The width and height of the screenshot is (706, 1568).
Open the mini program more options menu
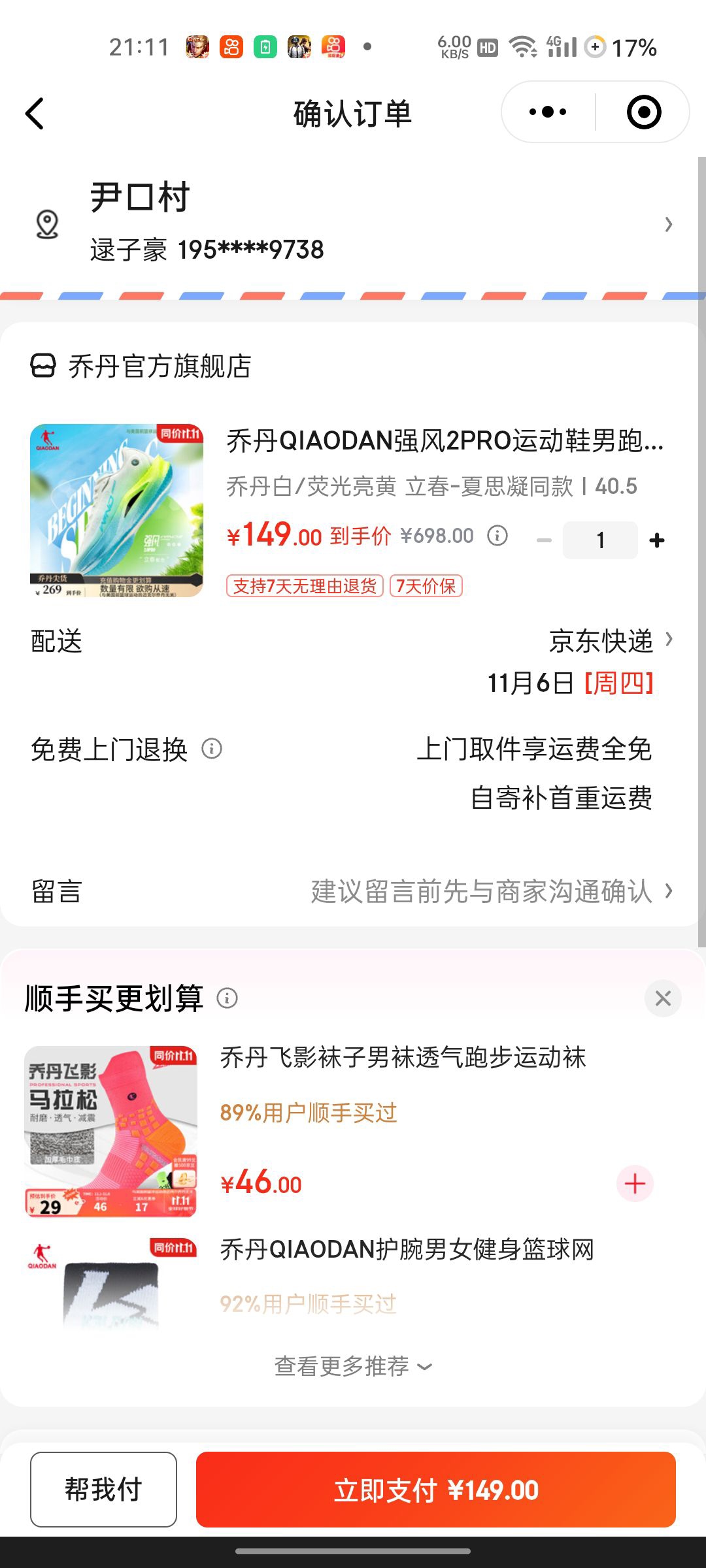[x=548, y=112]
